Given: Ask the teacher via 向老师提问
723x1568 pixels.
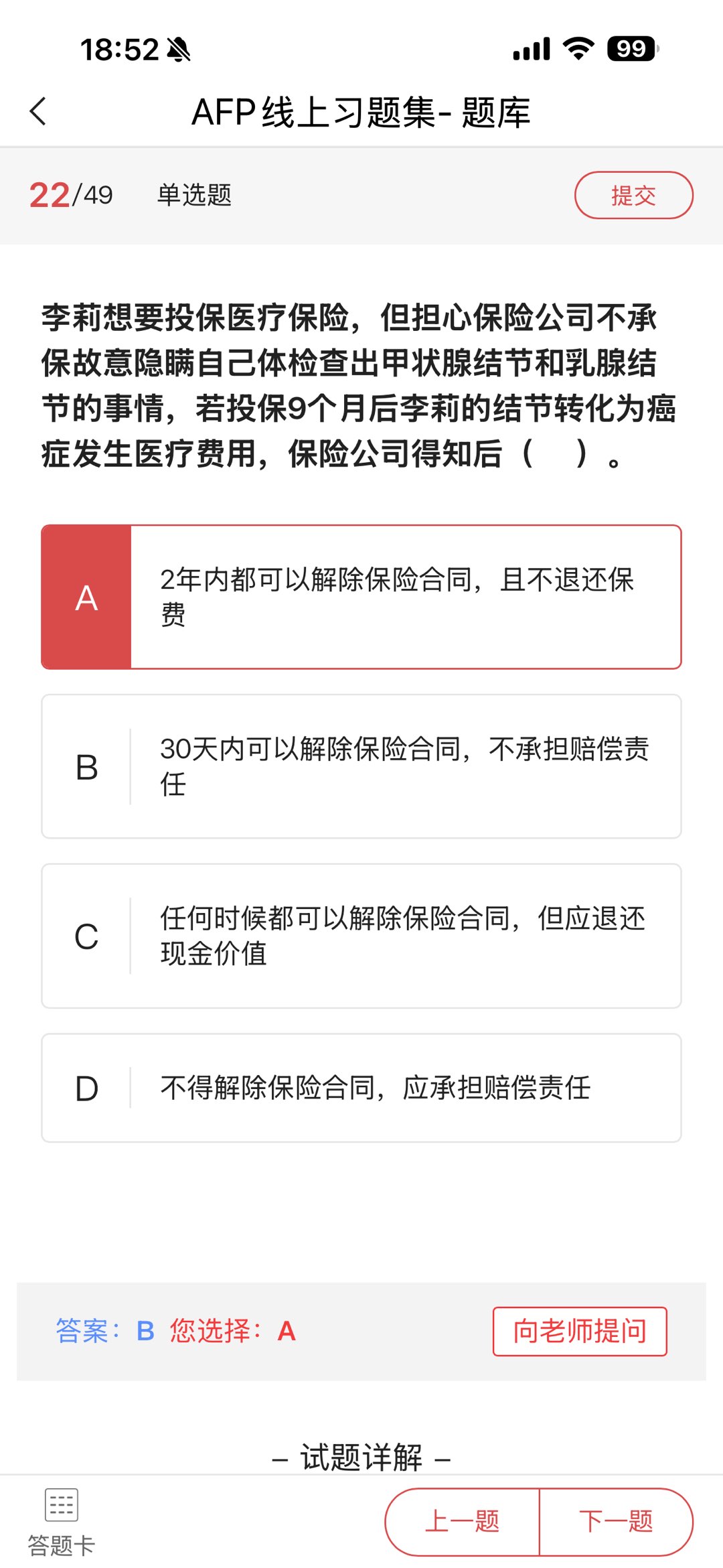Looking at the screenshot, I should point(580,1332).
